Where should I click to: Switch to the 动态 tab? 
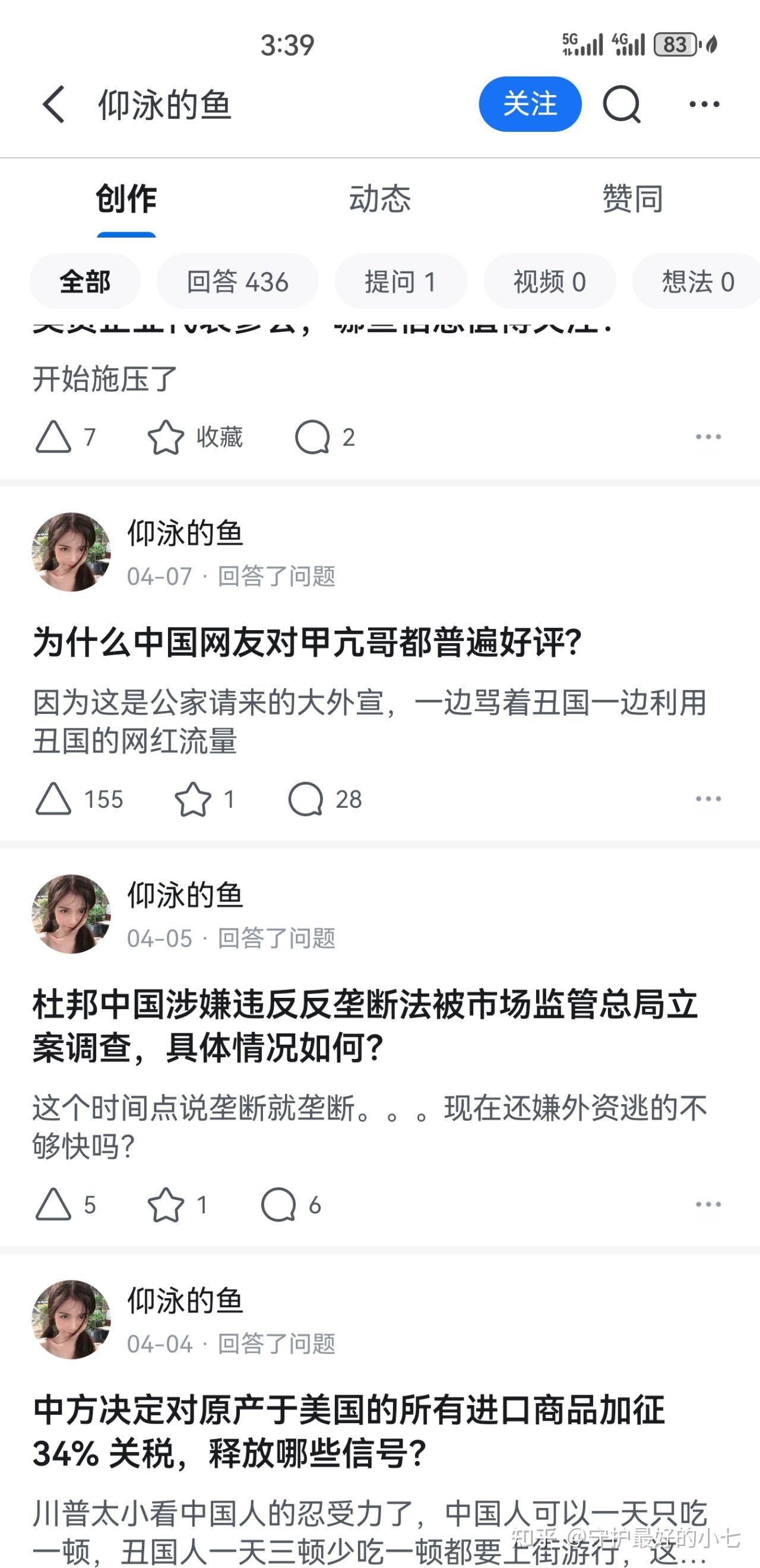[x=379, y=199]
